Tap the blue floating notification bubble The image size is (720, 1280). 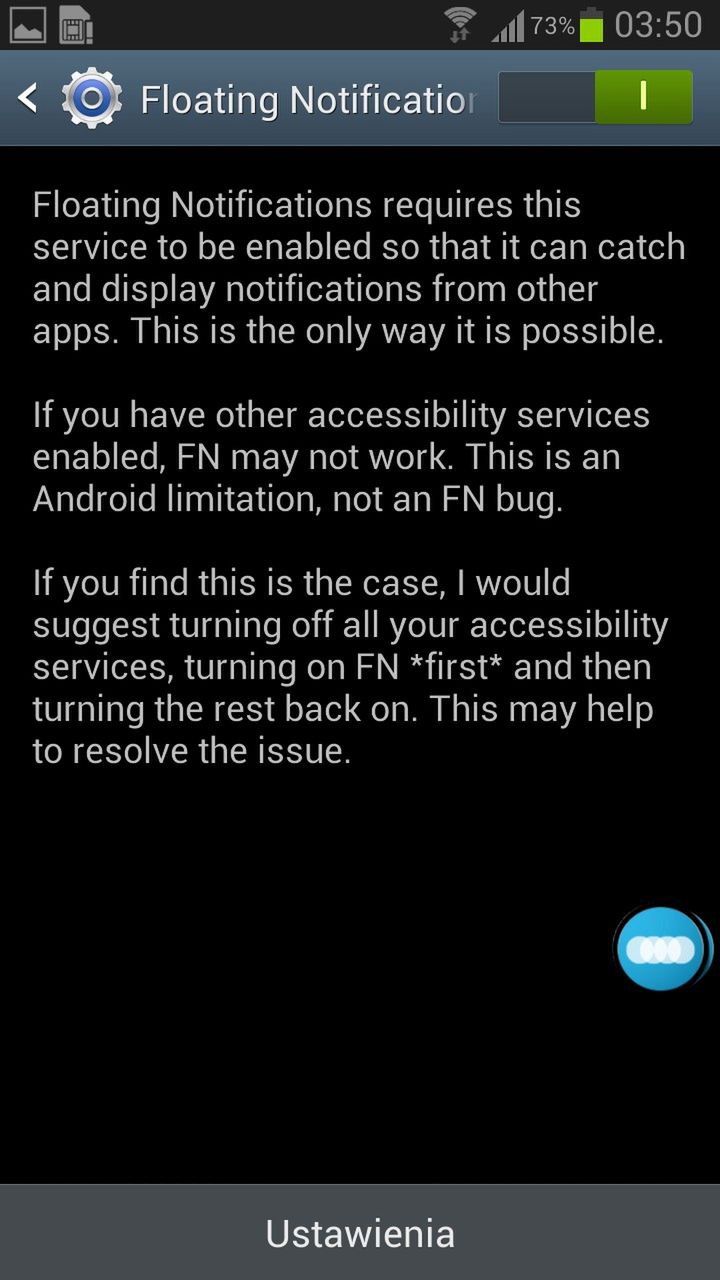pos(661,948)
